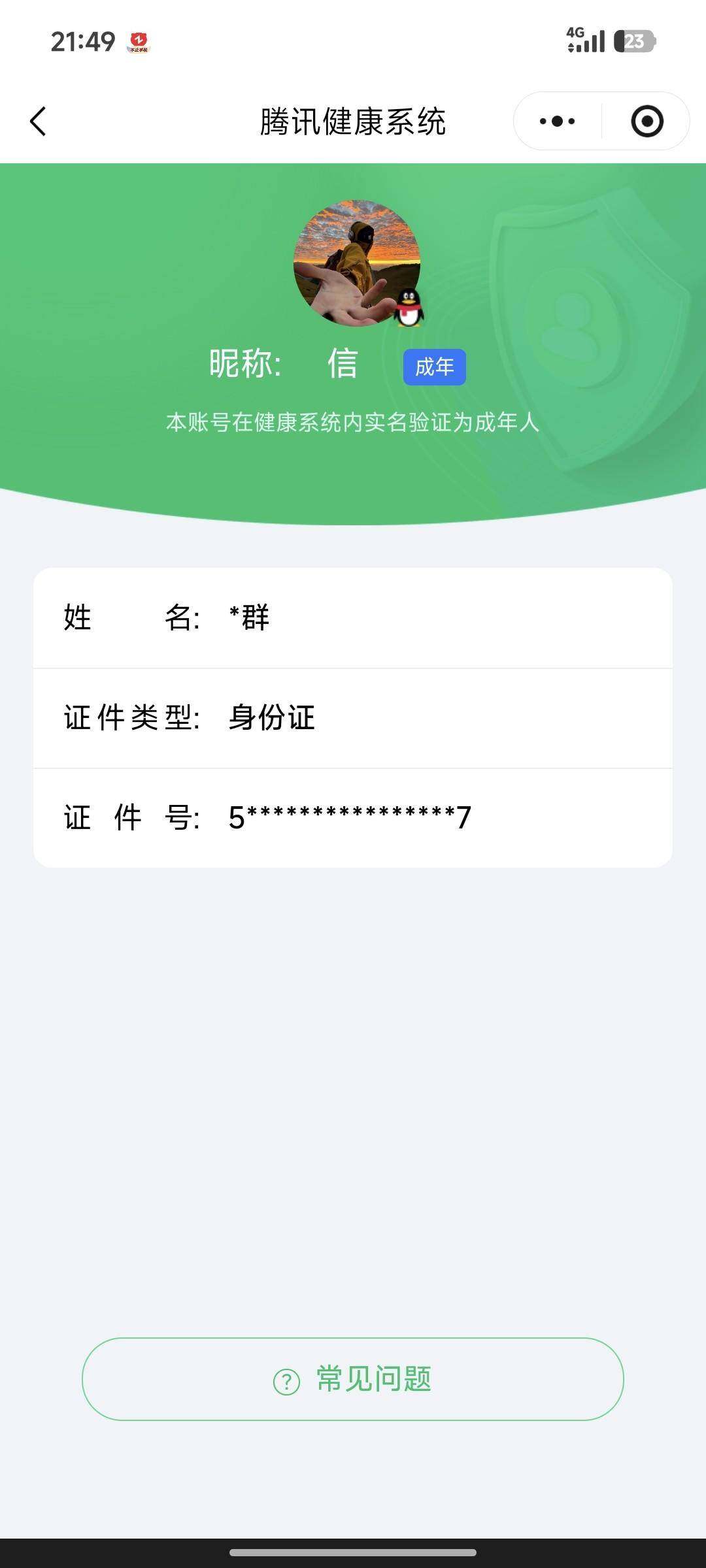The height and width of the screenshot is (1568, 706).
Task: Tap the blue 成年 adult status badge
Action: click(434, 367)
